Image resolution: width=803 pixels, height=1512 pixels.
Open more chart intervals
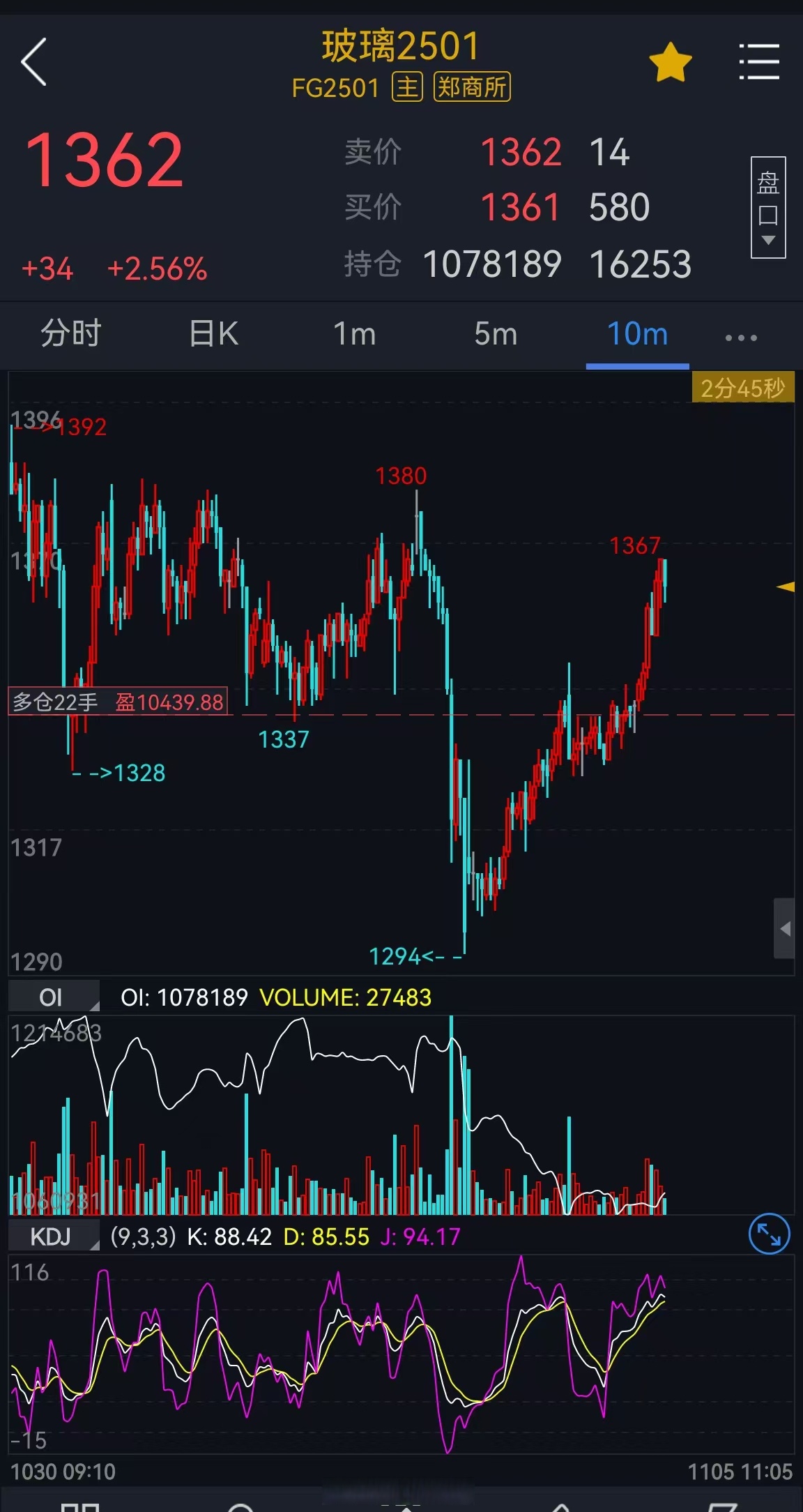pyautogui.click(x=740, y=338)
